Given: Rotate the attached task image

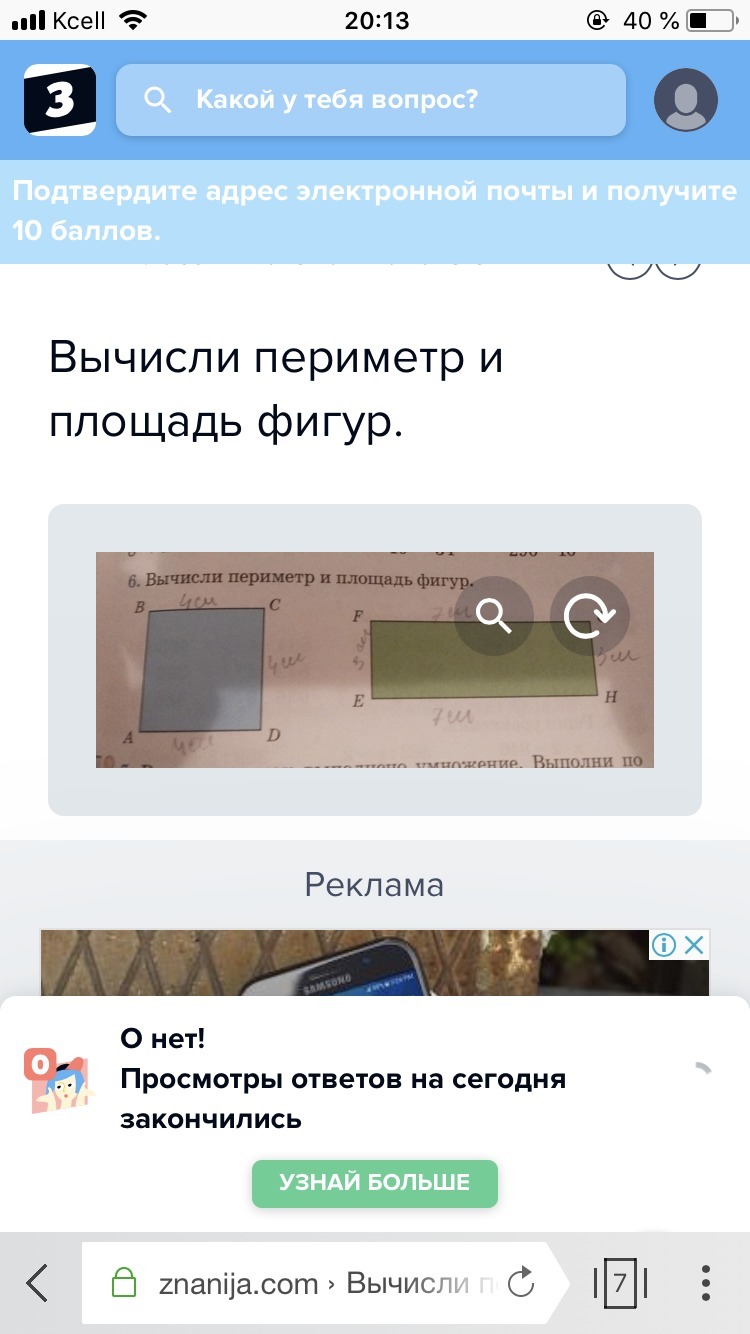Looking at the screenshot, I should coord(590,616).
